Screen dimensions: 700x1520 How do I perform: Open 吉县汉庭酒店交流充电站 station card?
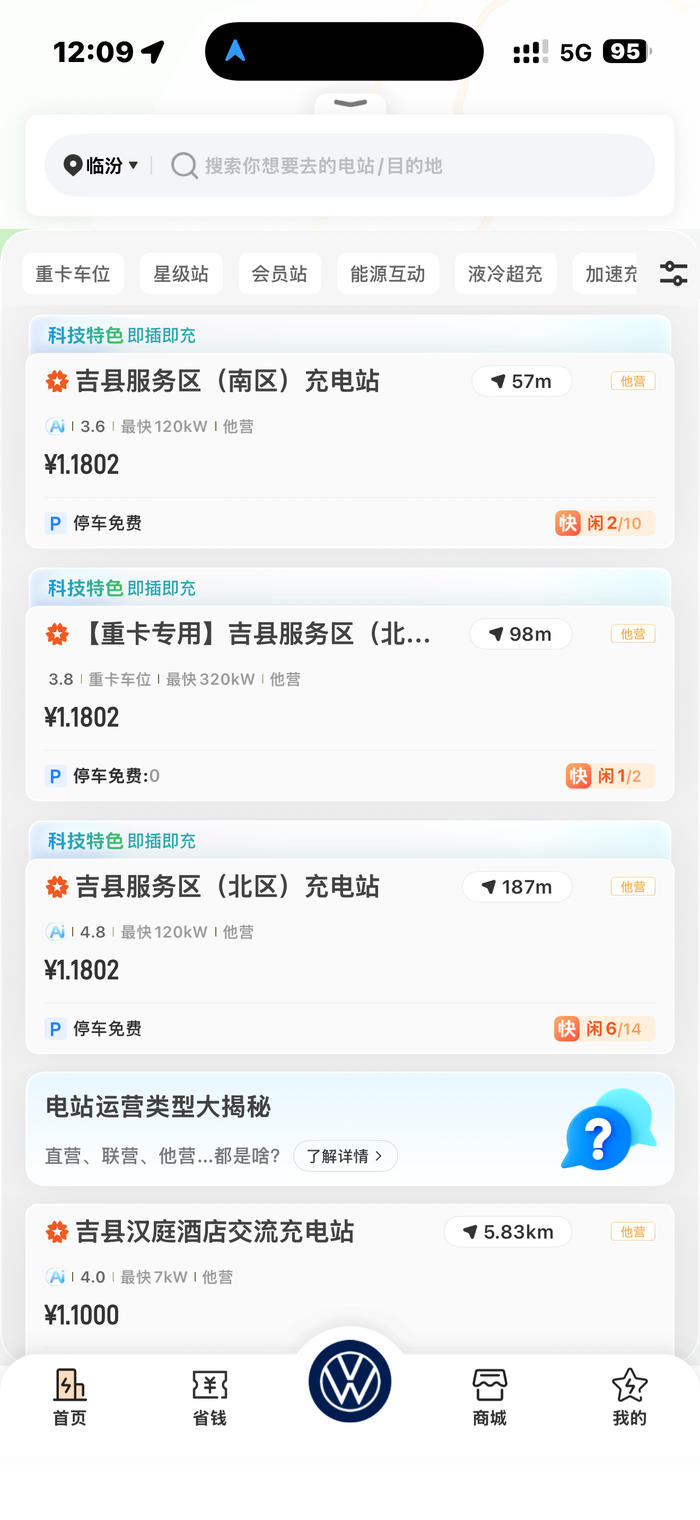click(x=215, y=1232)
